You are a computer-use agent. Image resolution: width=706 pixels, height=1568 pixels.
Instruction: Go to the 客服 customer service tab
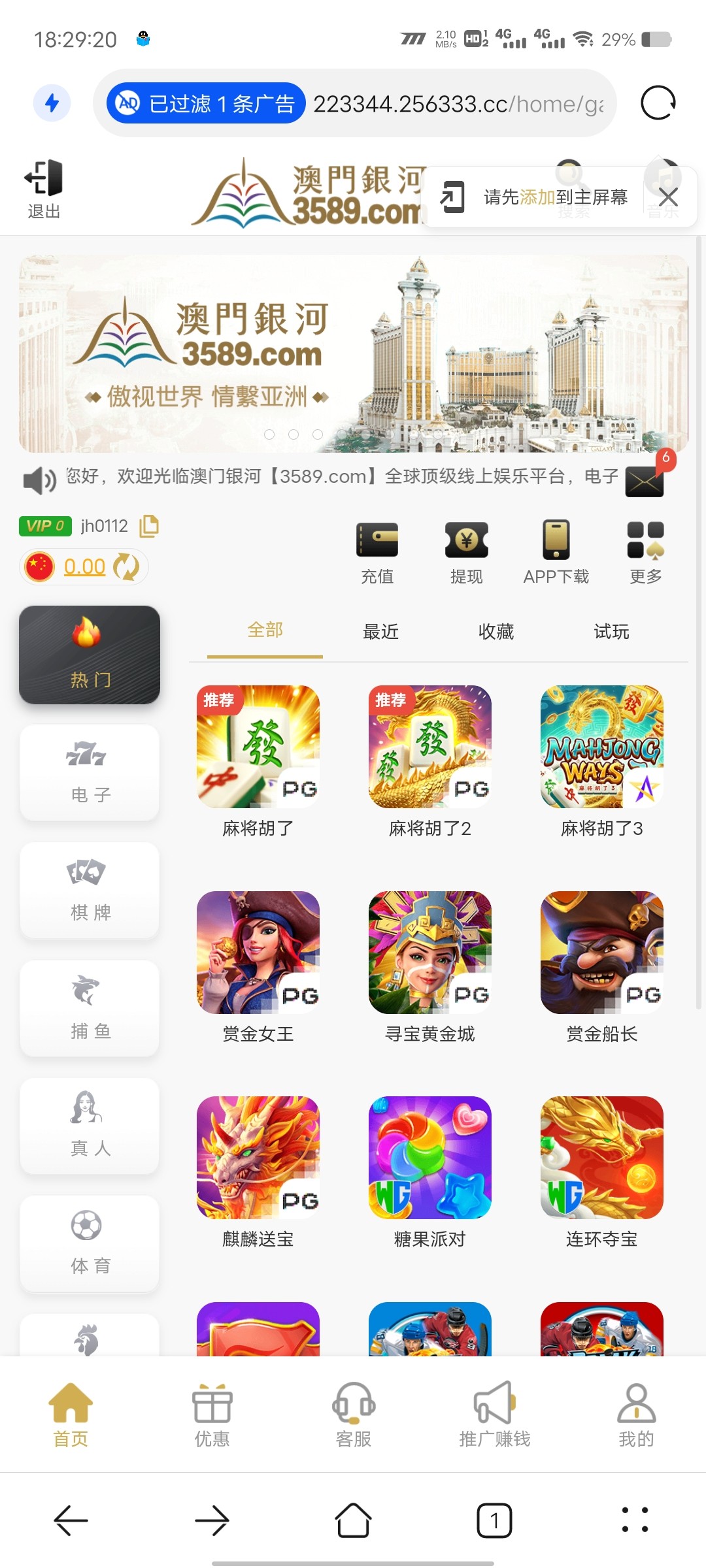(x=354, y=1414)
